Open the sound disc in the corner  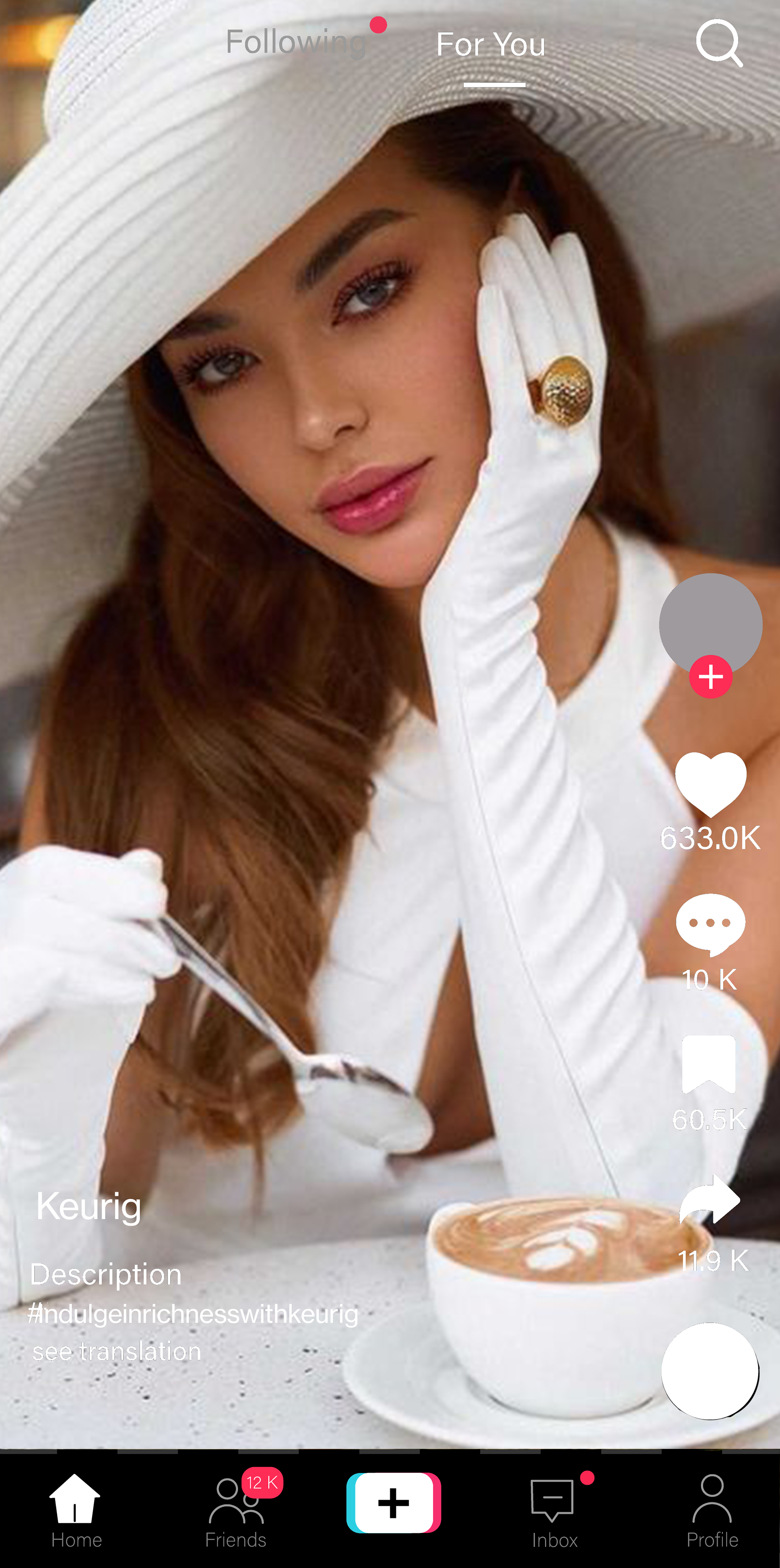point(710,1371)
